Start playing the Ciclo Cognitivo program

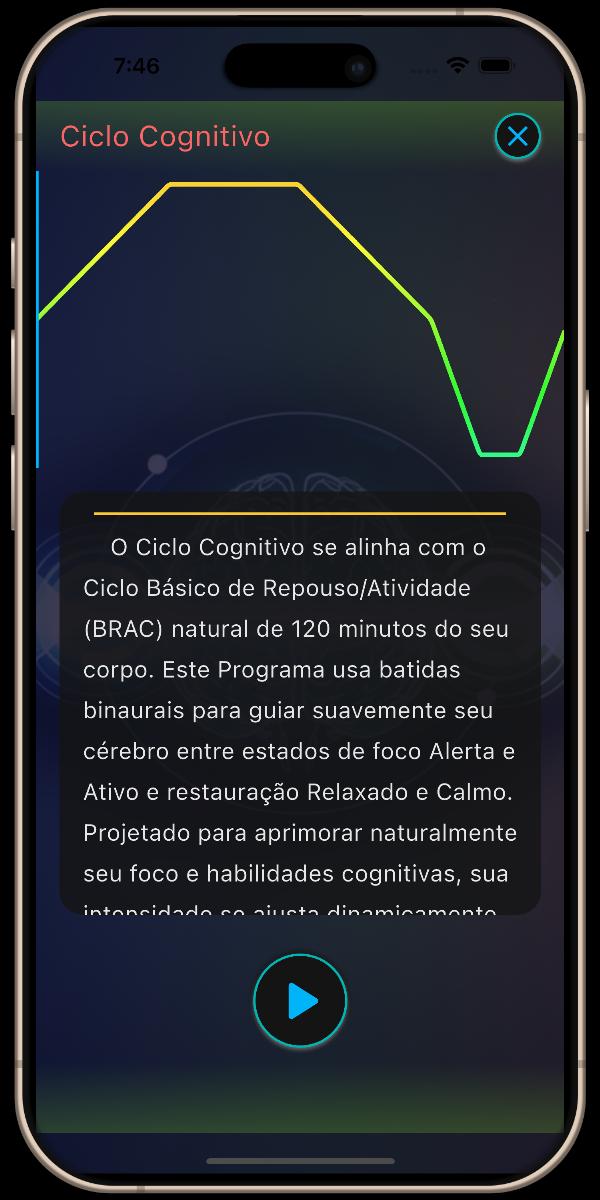300,1000
